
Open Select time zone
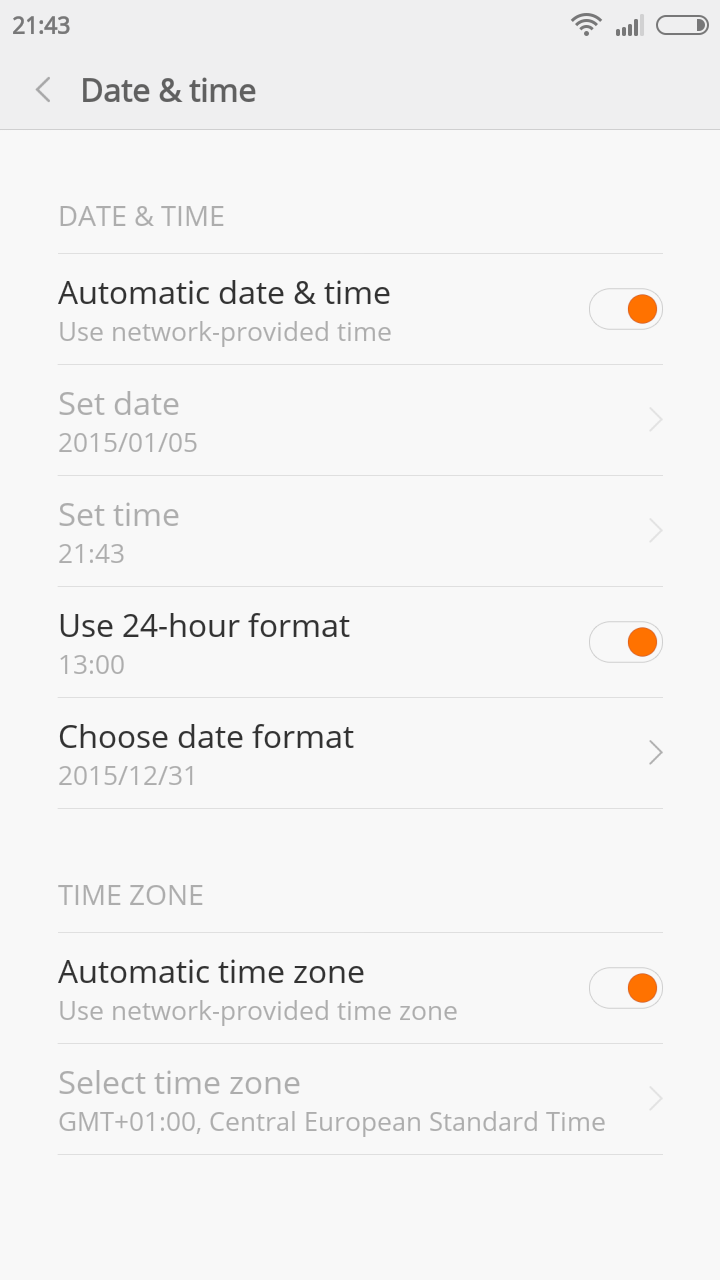pyautogui.click(x=360, y=1099)
